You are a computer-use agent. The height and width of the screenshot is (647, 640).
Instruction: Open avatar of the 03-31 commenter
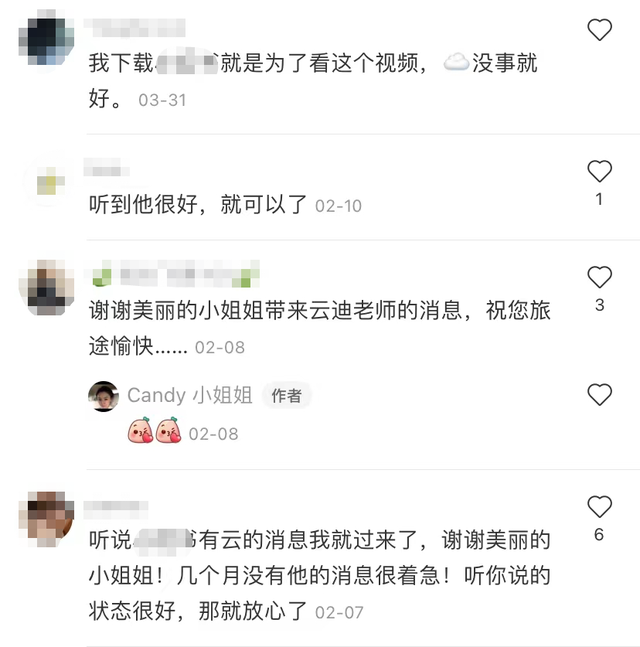point(47,40)
